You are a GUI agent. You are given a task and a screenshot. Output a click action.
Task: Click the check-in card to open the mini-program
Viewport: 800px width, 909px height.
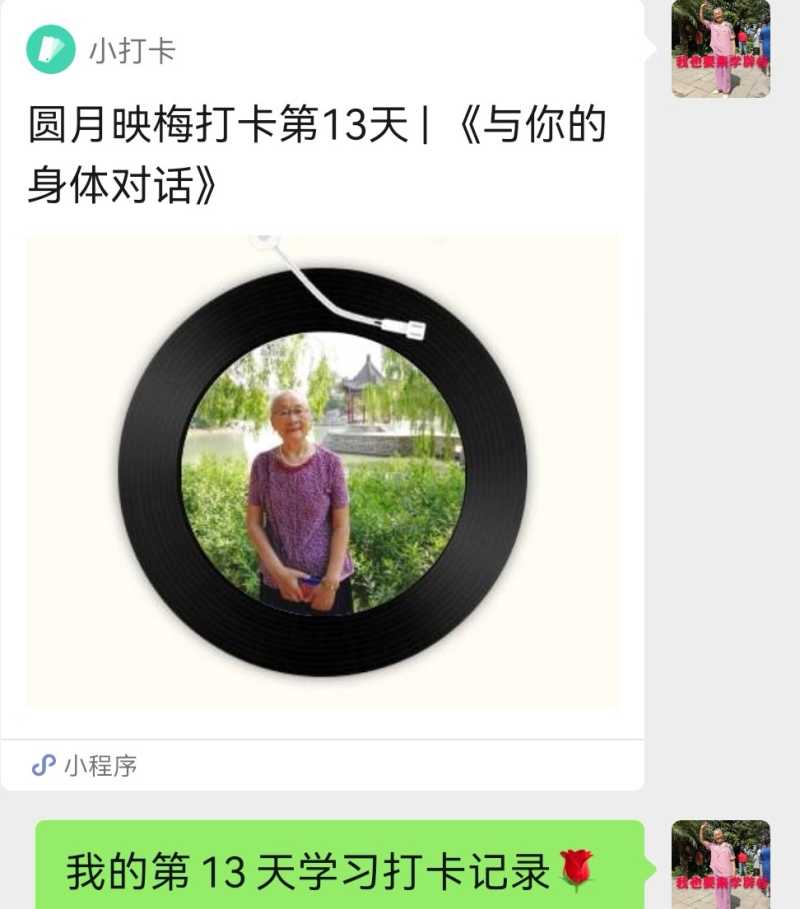click(x=330, y=400)
